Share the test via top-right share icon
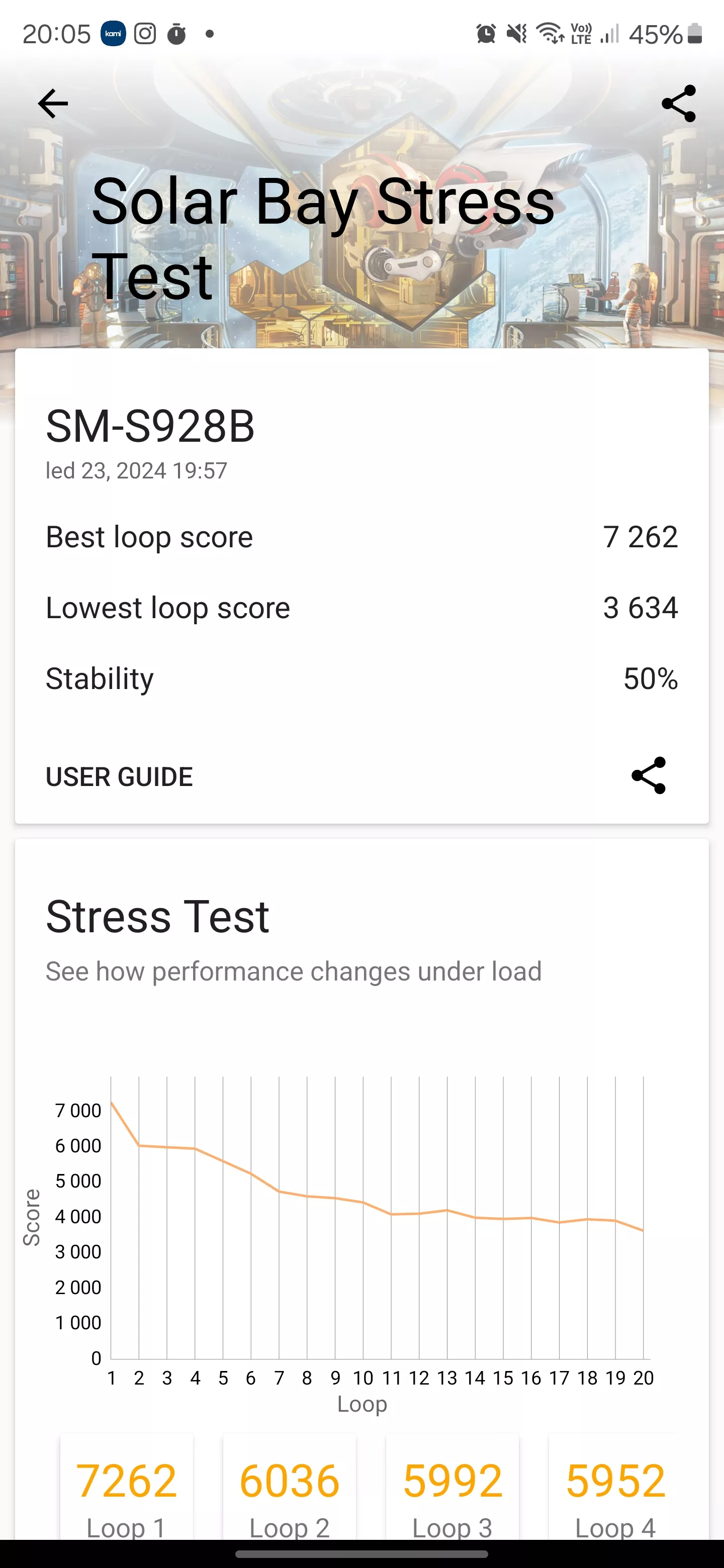 (x=678, y=104)
